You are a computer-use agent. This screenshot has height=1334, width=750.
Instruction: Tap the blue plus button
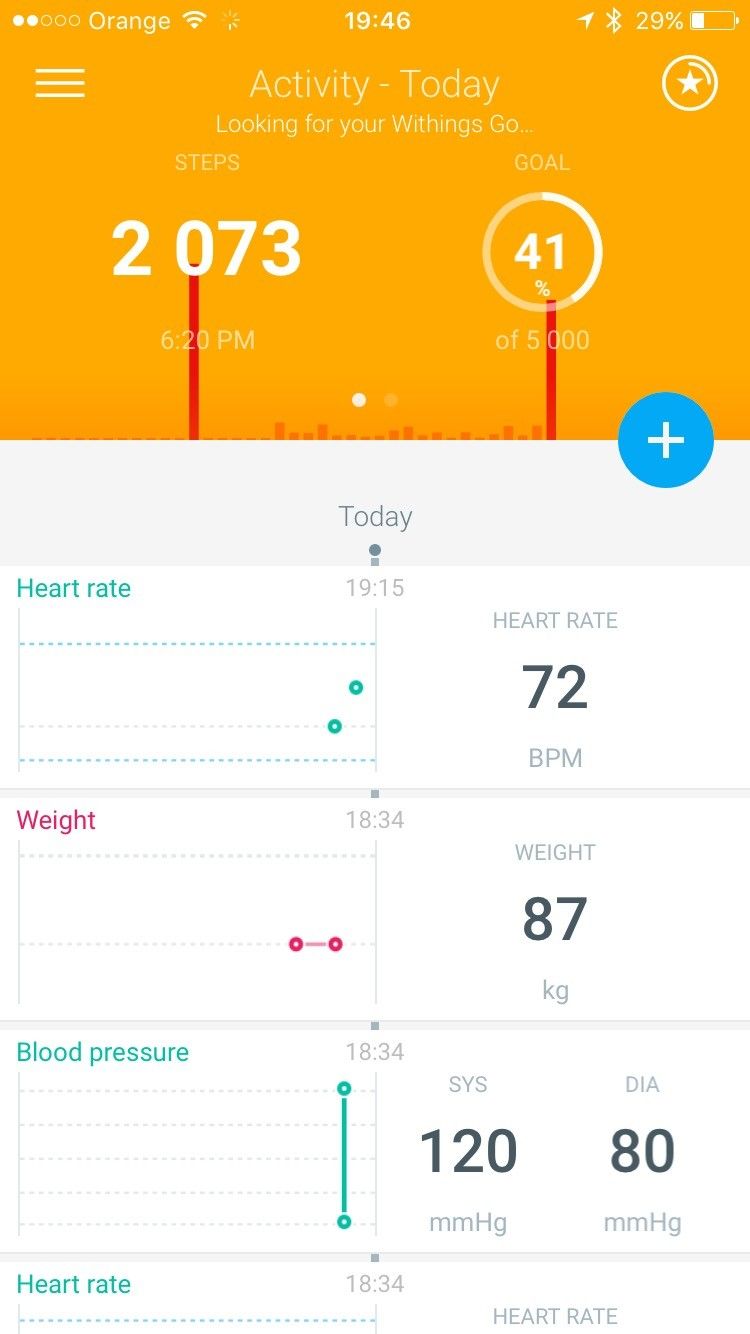click(665, 440)
